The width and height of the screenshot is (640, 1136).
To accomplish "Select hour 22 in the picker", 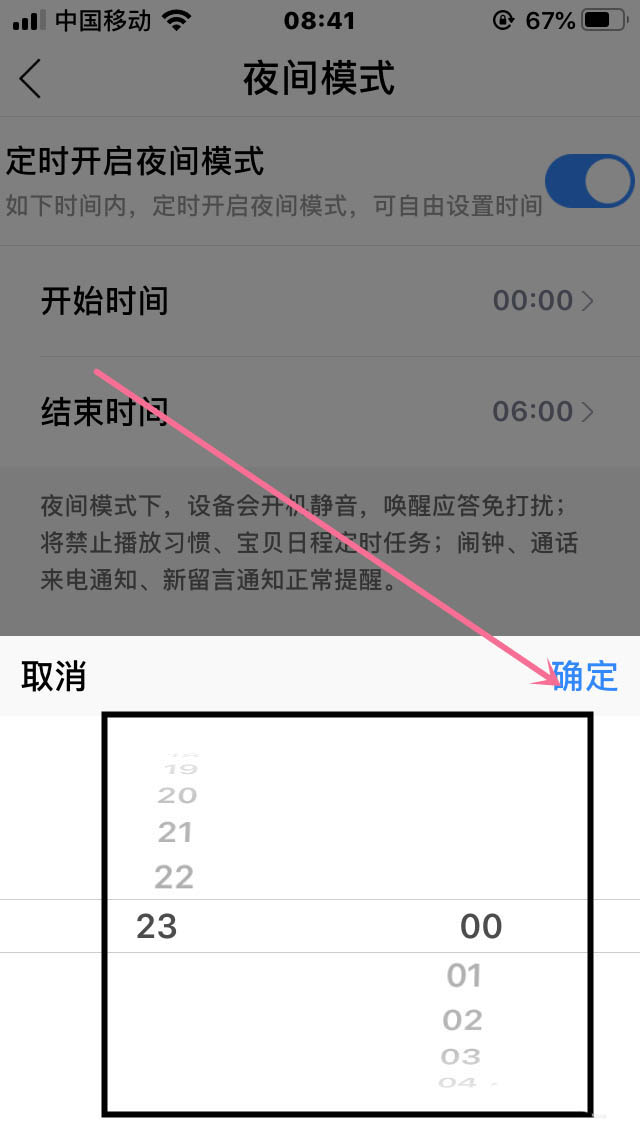I will tap(174, 878).
